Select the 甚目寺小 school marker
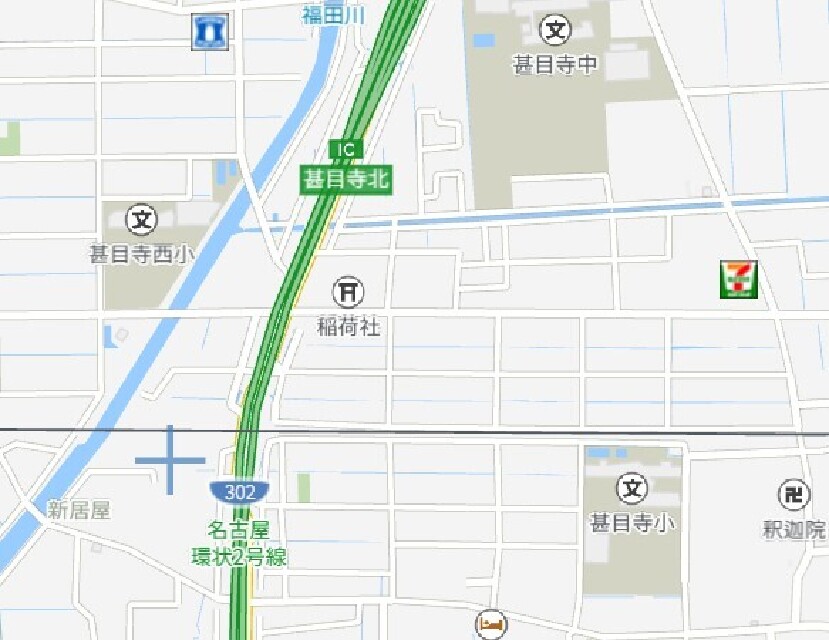 point(632,489)
